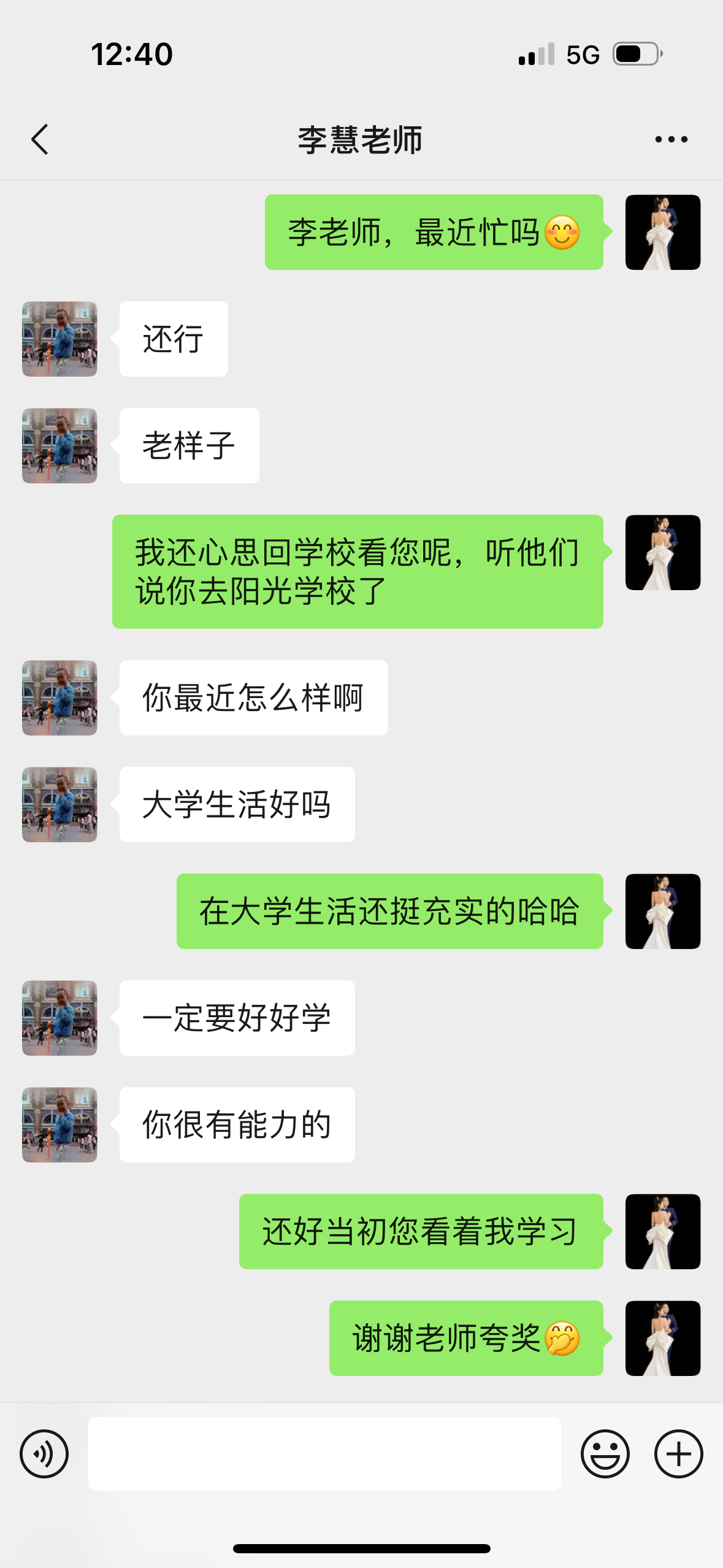Go back to the chat list
Screen dimensions: 723x1568
click(40, 139)
